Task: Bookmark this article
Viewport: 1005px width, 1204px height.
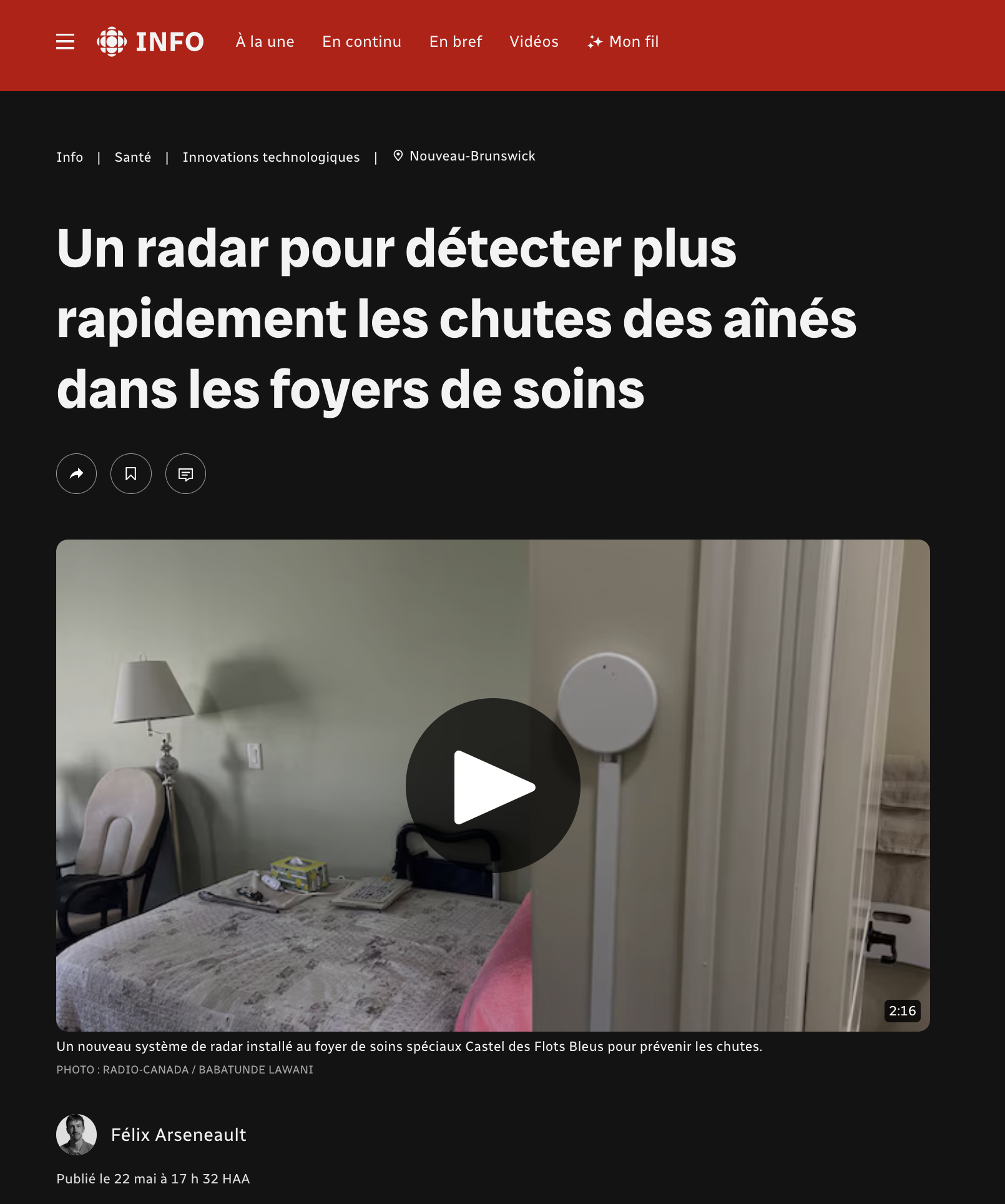Action: coord(130,474)
